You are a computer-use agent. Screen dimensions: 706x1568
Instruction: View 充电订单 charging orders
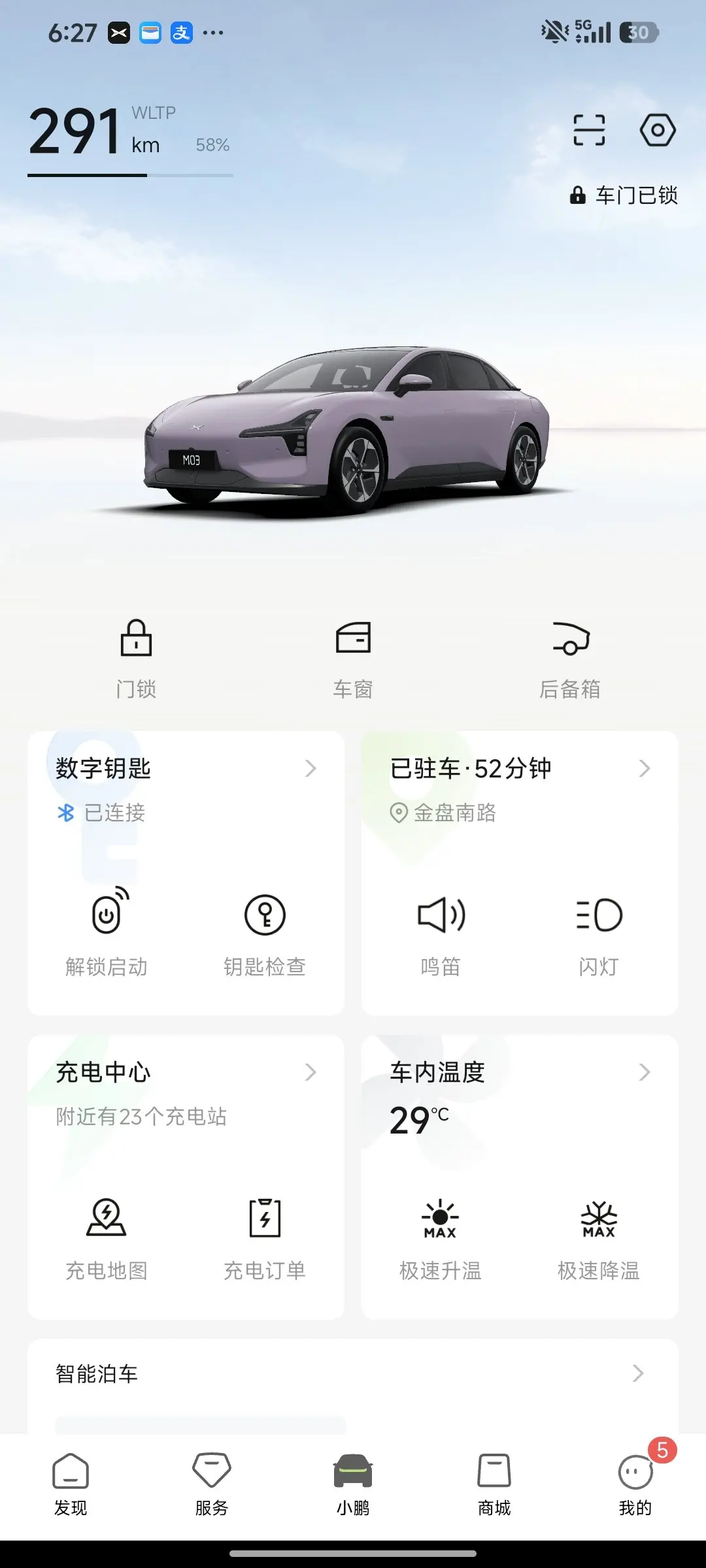point(265,1235)
